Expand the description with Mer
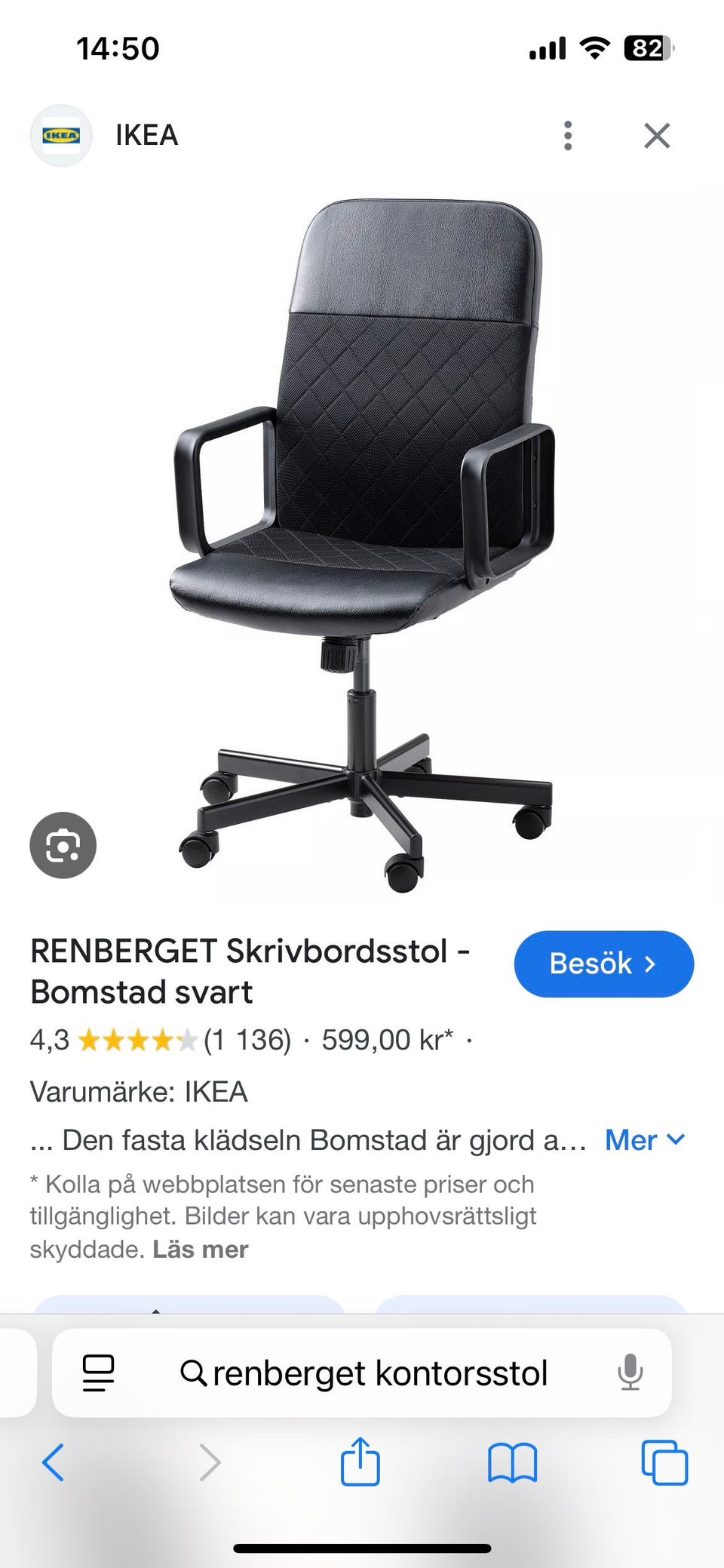Image resolution: width=724 pixels, height=1568 pixels. [x=645, y=1139]
